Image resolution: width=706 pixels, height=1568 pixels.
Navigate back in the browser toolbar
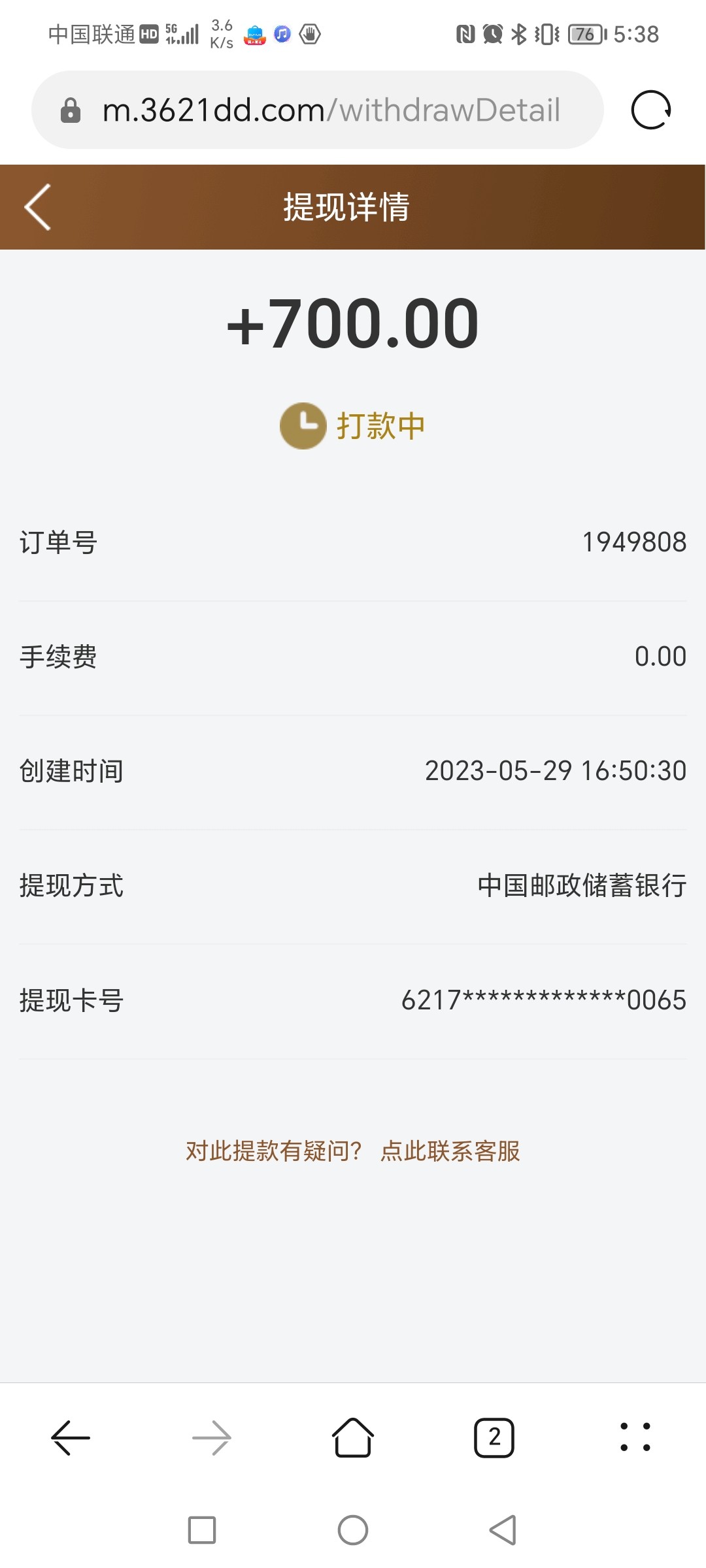point(71,1438)
